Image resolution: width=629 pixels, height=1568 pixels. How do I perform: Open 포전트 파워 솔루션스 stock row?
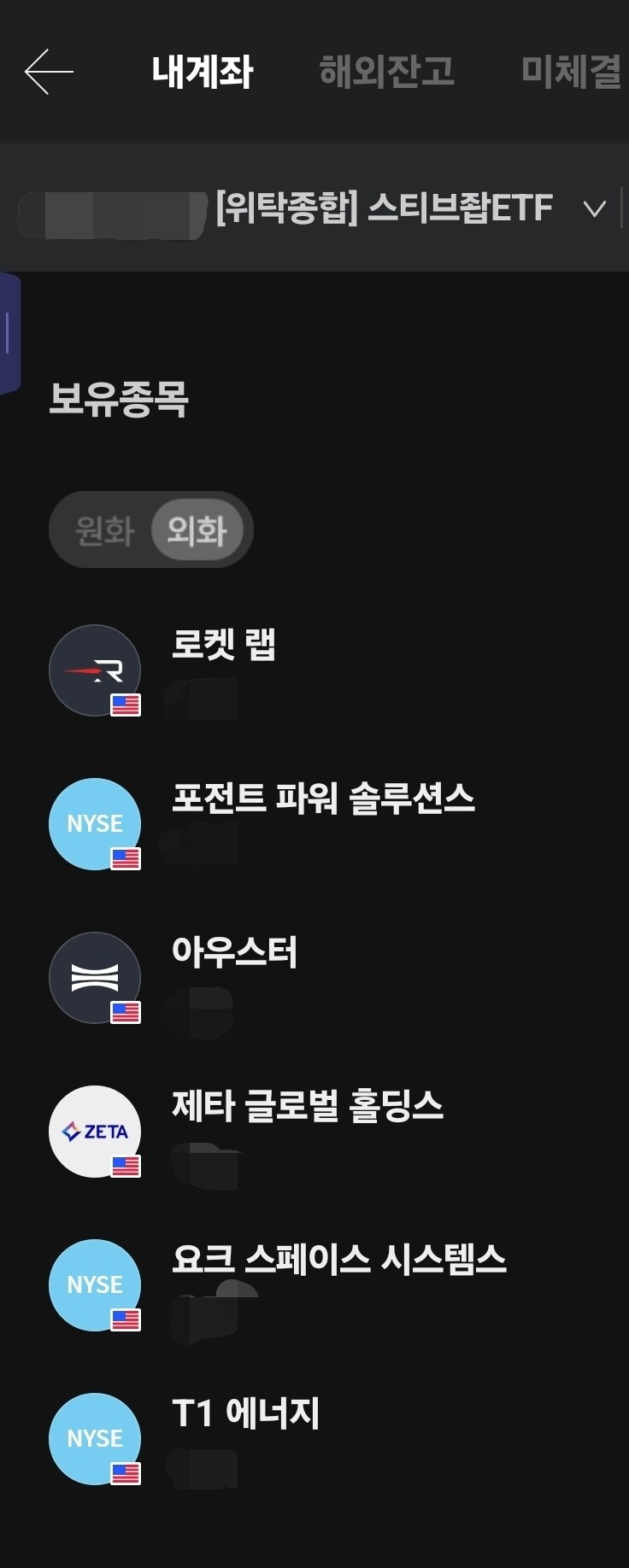[x=314, y=825]
